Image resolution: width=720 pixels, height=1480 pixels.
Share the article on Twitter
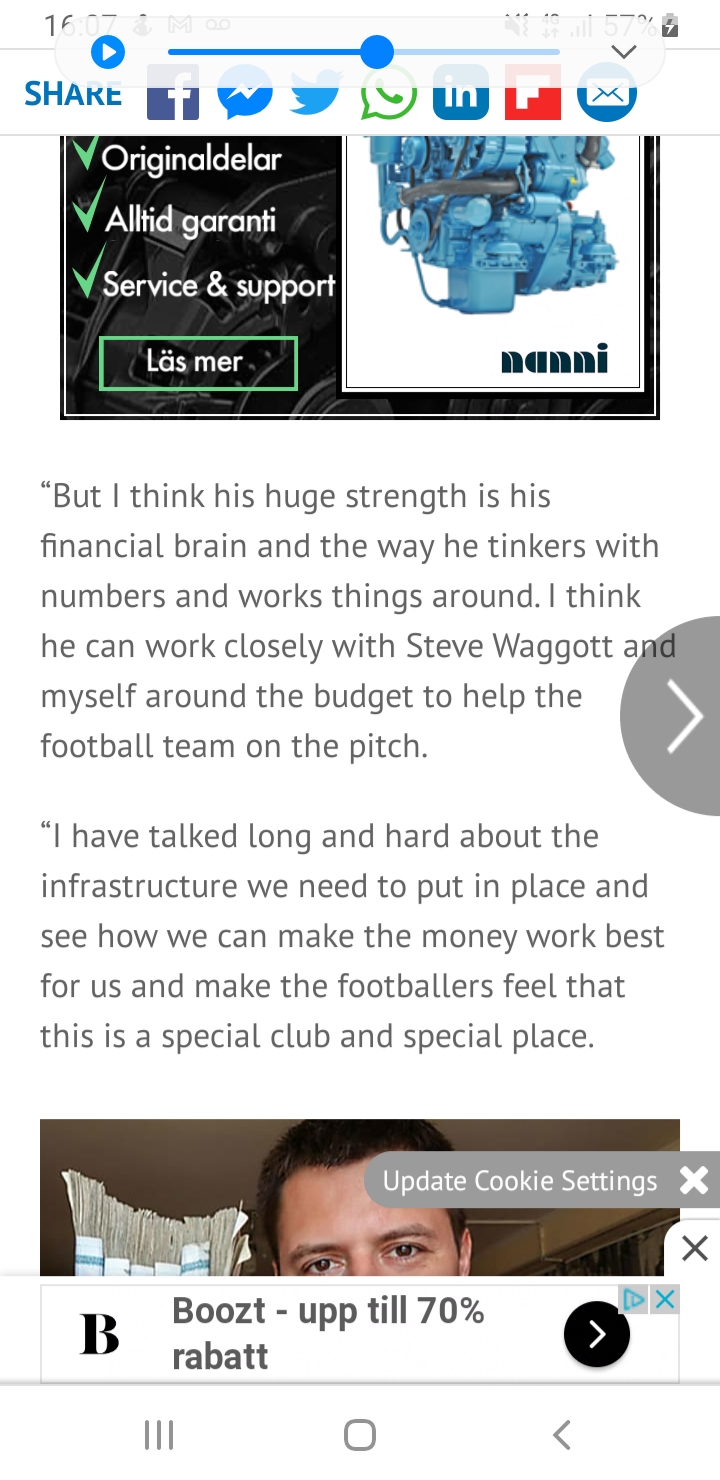(x=317, y=93)
